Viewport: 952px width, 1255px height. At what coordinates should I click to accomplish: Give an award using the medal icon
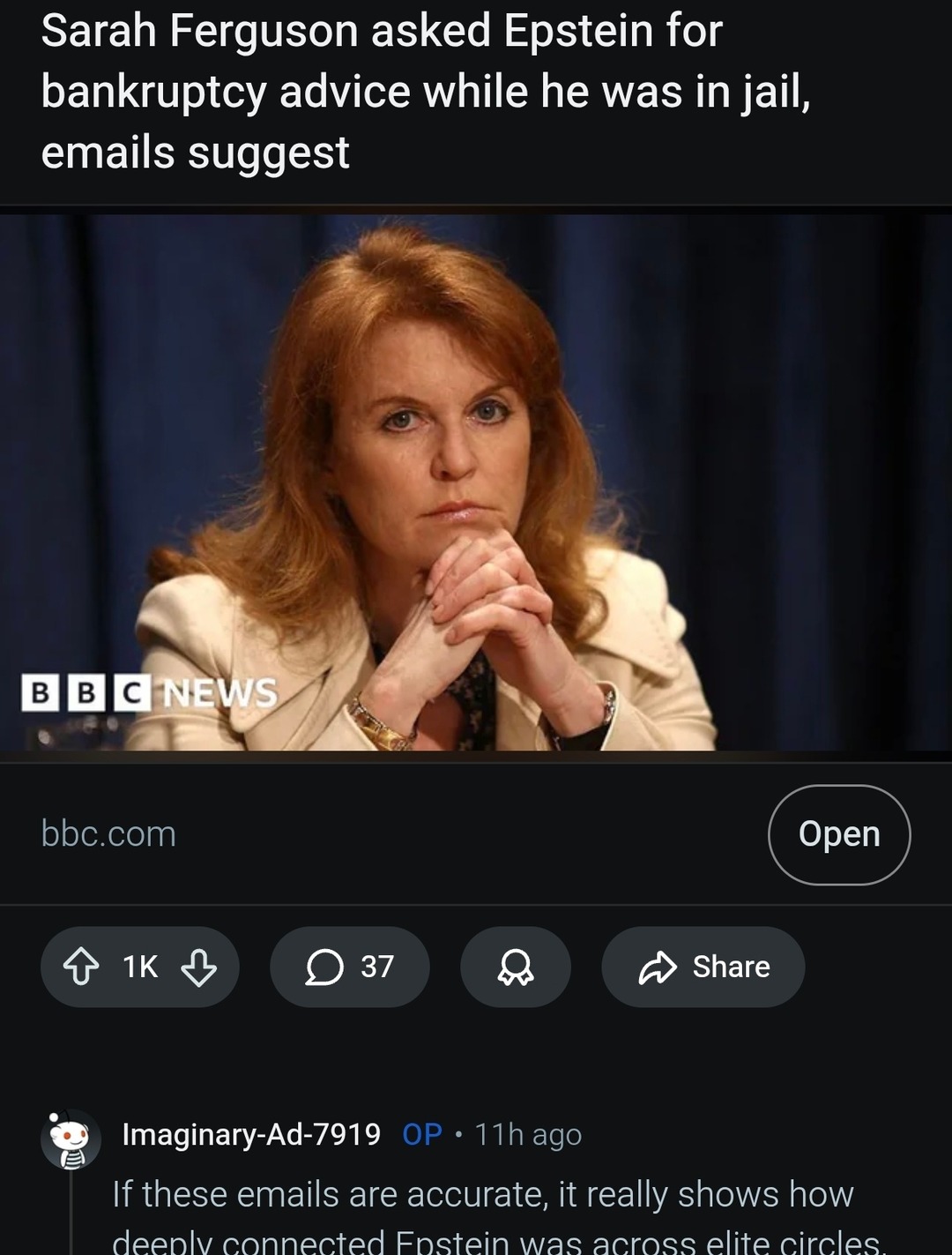516,967
